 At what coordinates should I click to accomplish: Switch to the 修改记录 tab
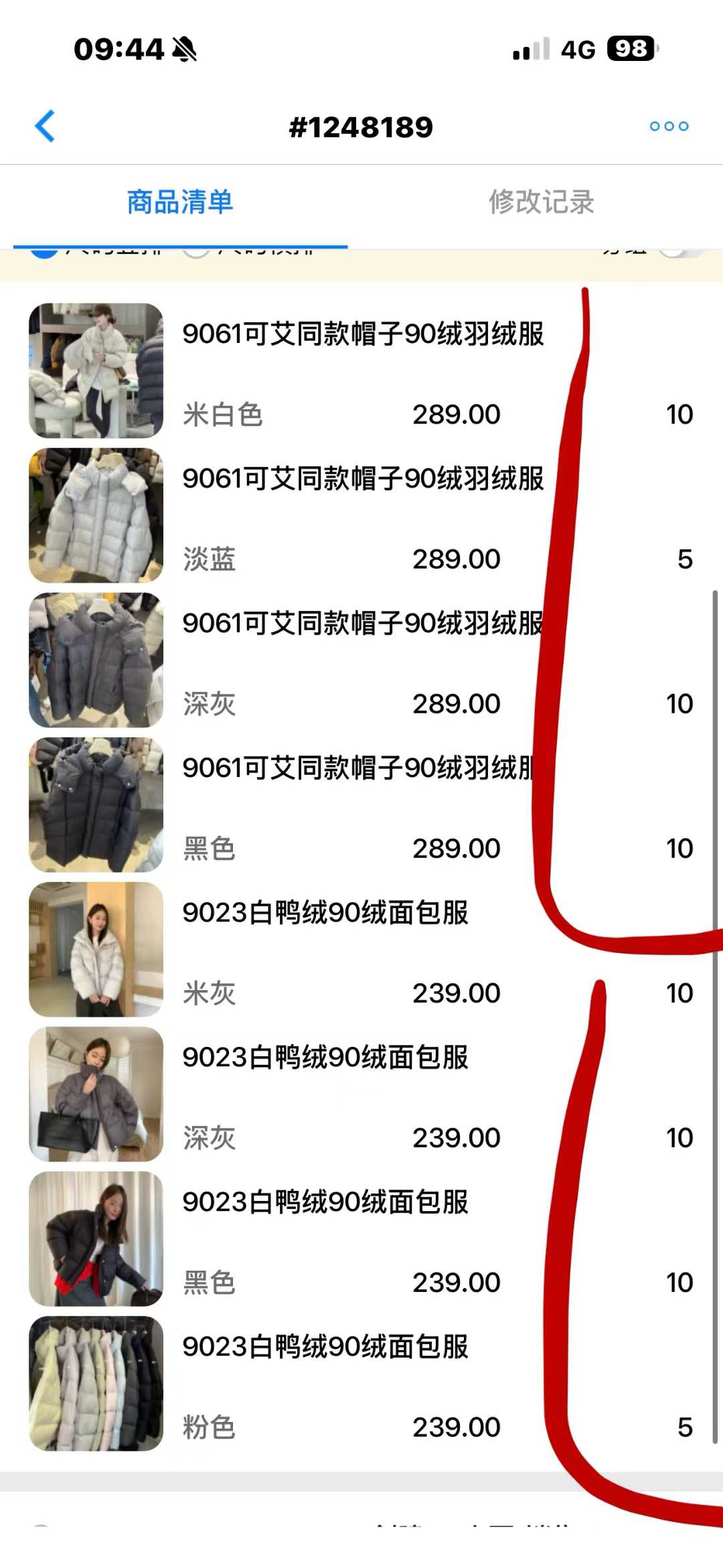point(541,202)
